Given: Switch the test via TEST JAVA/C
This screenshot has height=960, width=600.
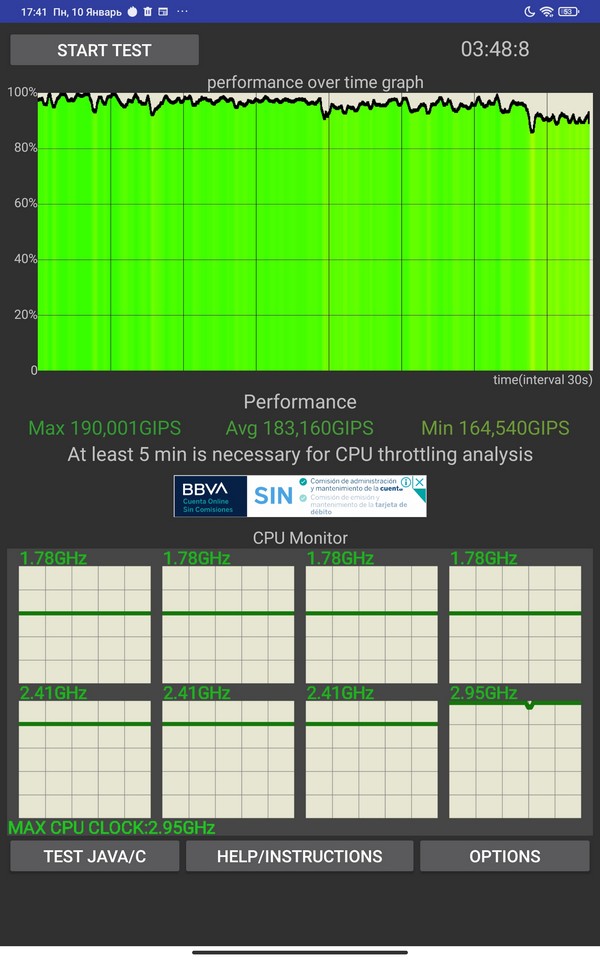Looking at the screenshot, I should (x=95, y=856).
